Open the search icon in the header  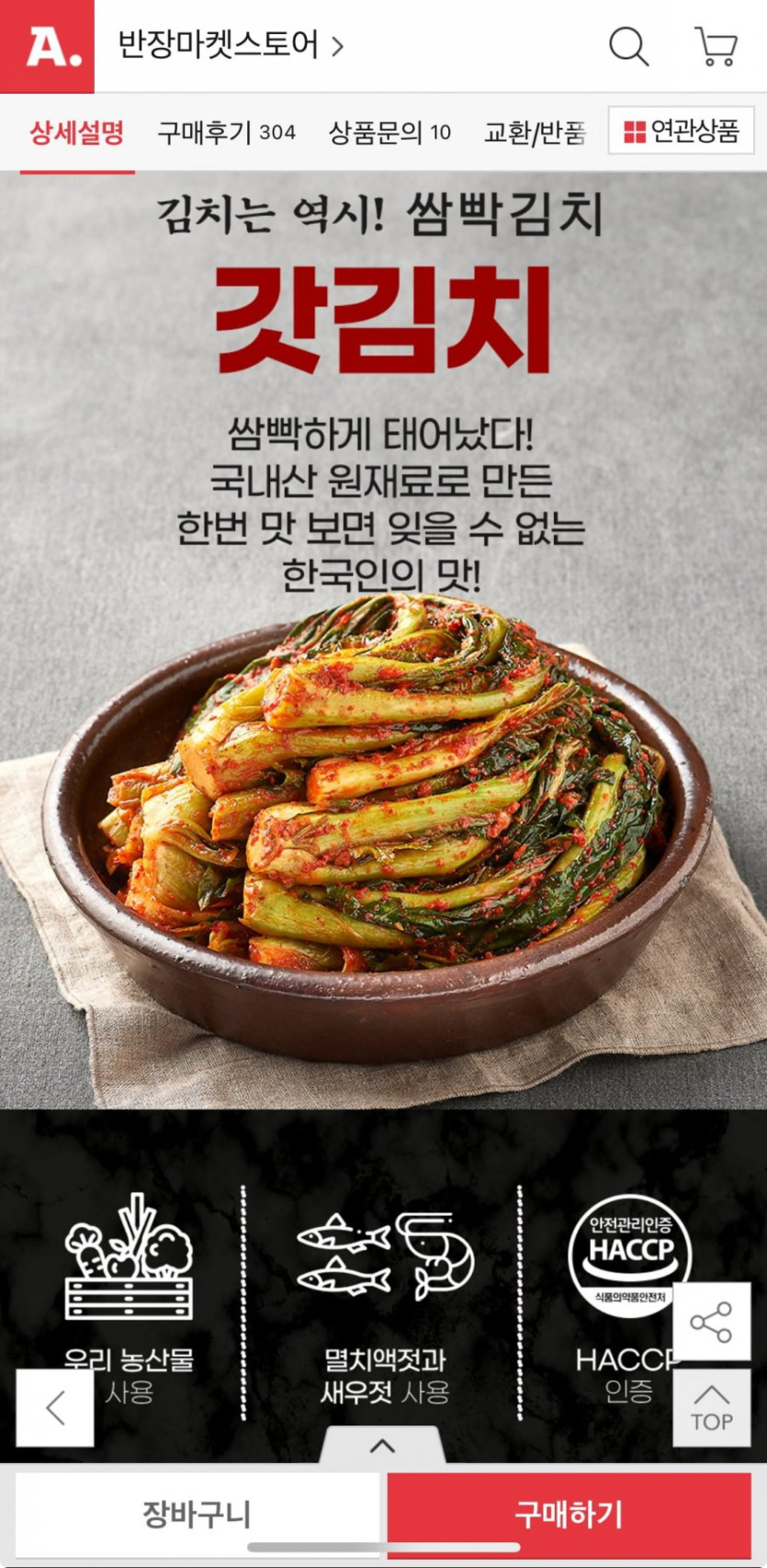click(x=628, y=45)
